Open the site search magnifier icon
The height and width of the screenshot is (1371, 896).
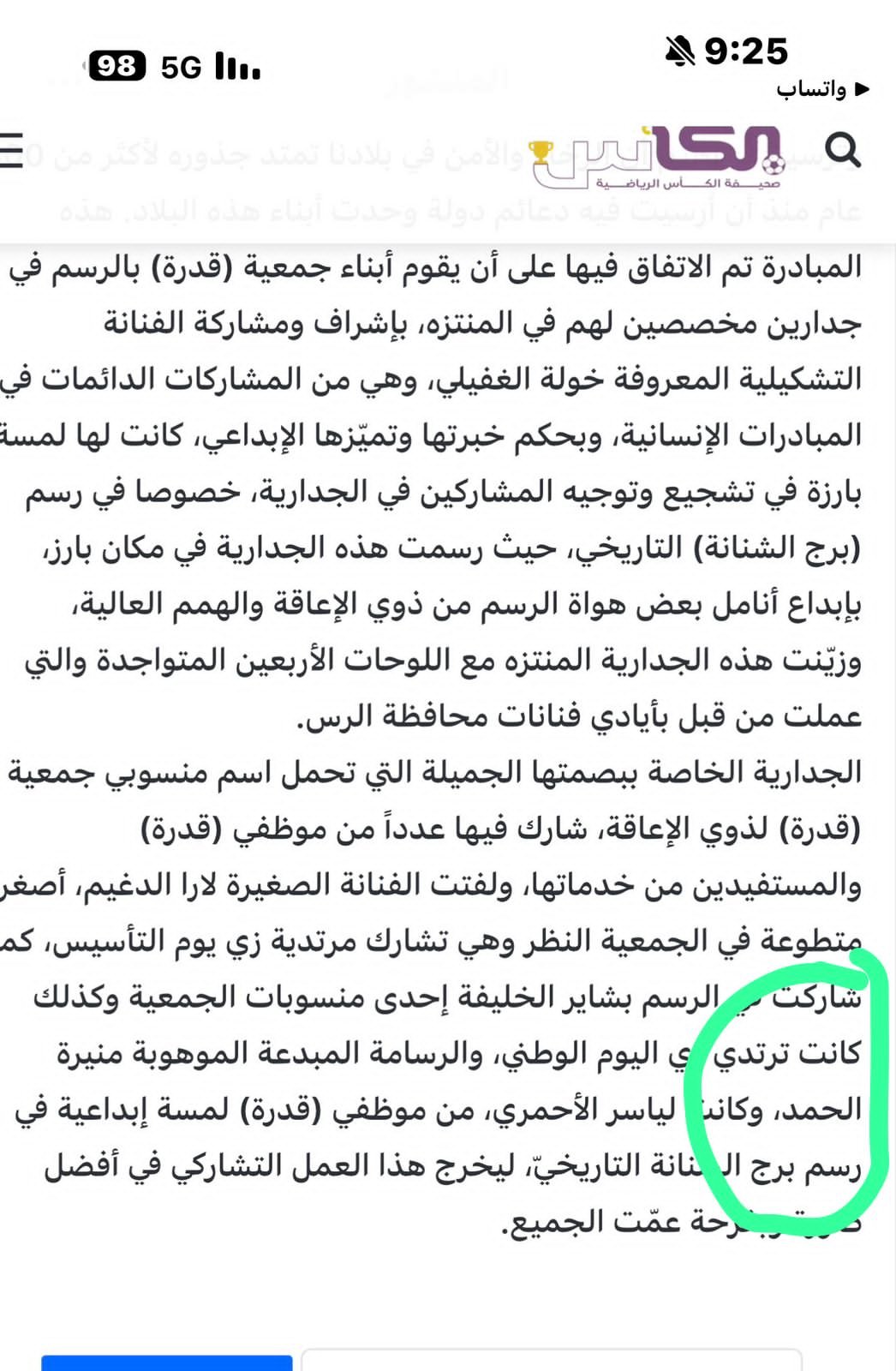coord(844,151)
